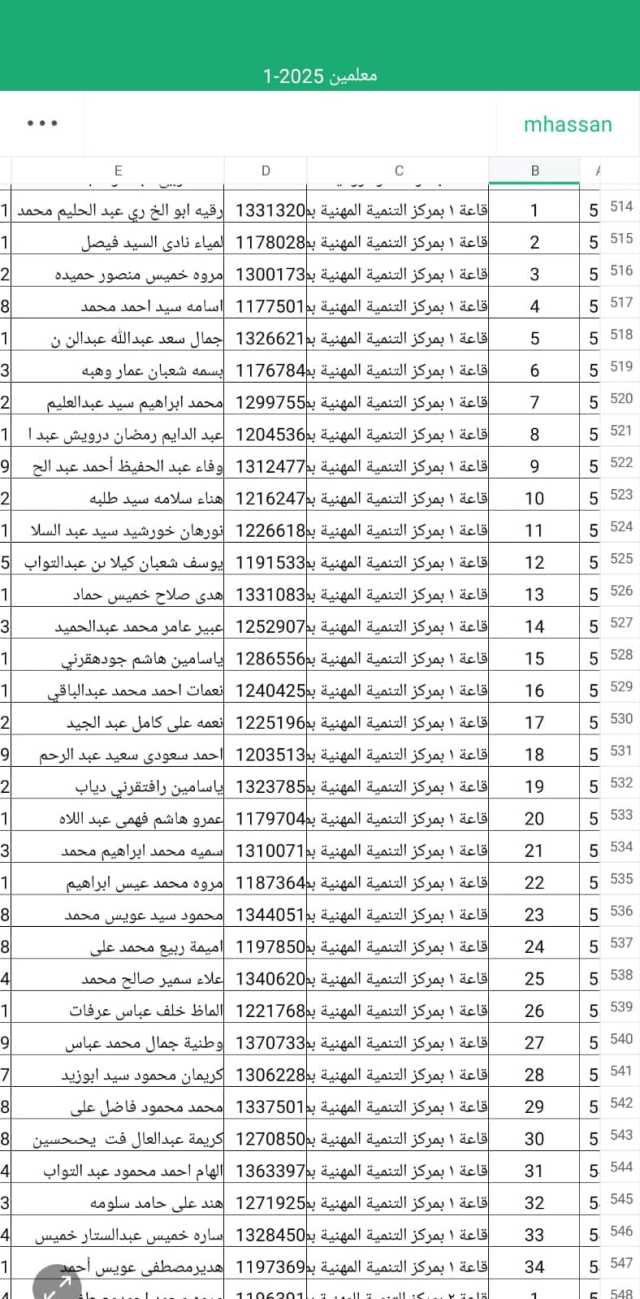Select row header 514
The width and height of the screenshot is (640, 1299).
(x=622, y=207)
